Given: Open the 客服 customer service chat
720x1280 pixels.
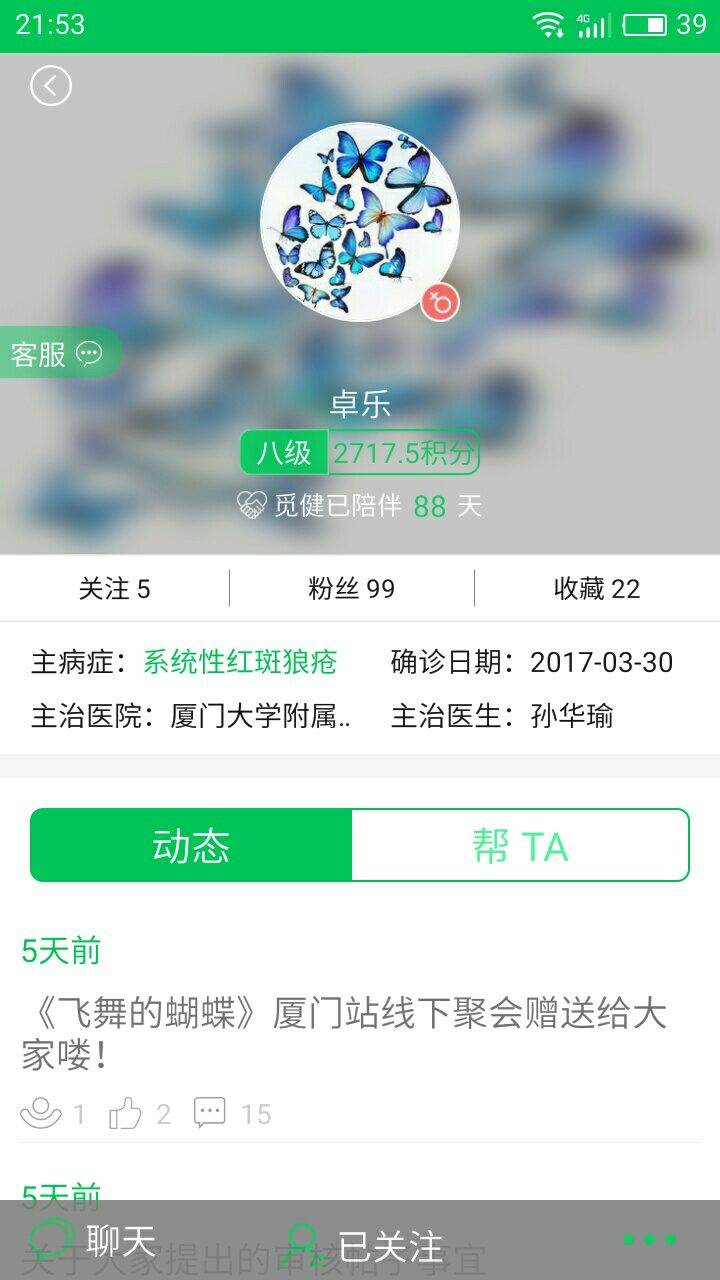Looking at the screenshot, I should 58,354.
